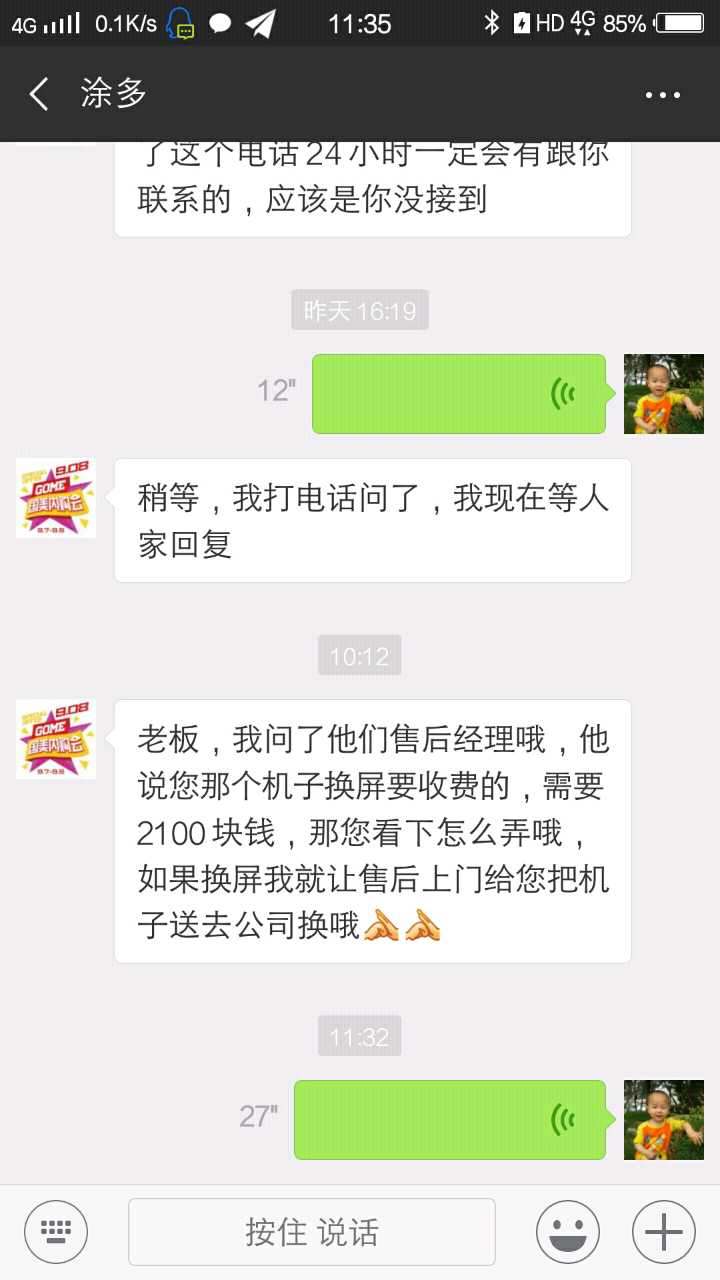
Task: Play the 27-second voice message
Action: (450, 1119)
